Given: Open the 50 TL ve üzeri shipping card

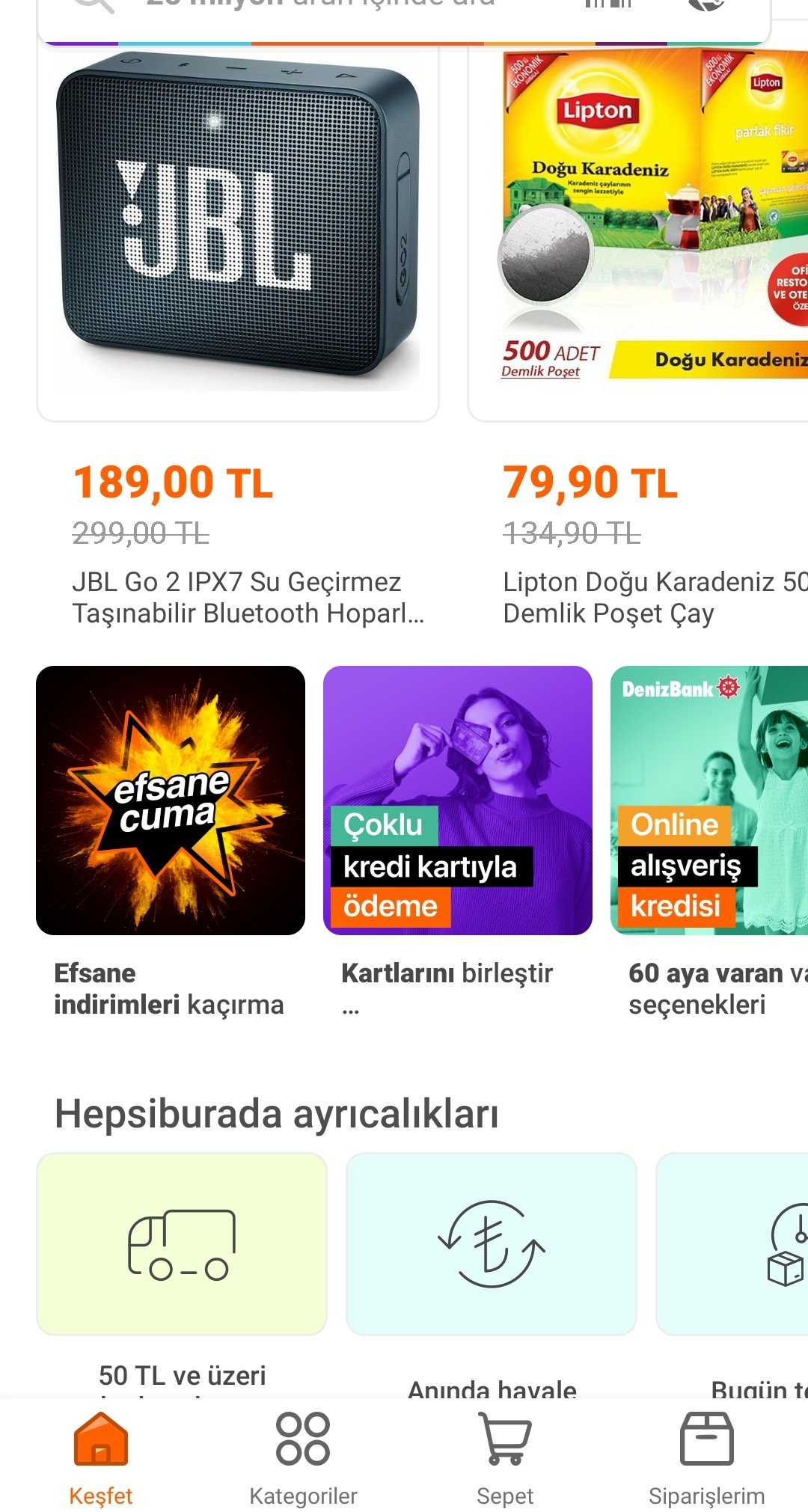Looking at the screenshot, I should (x=182, y=1243).
